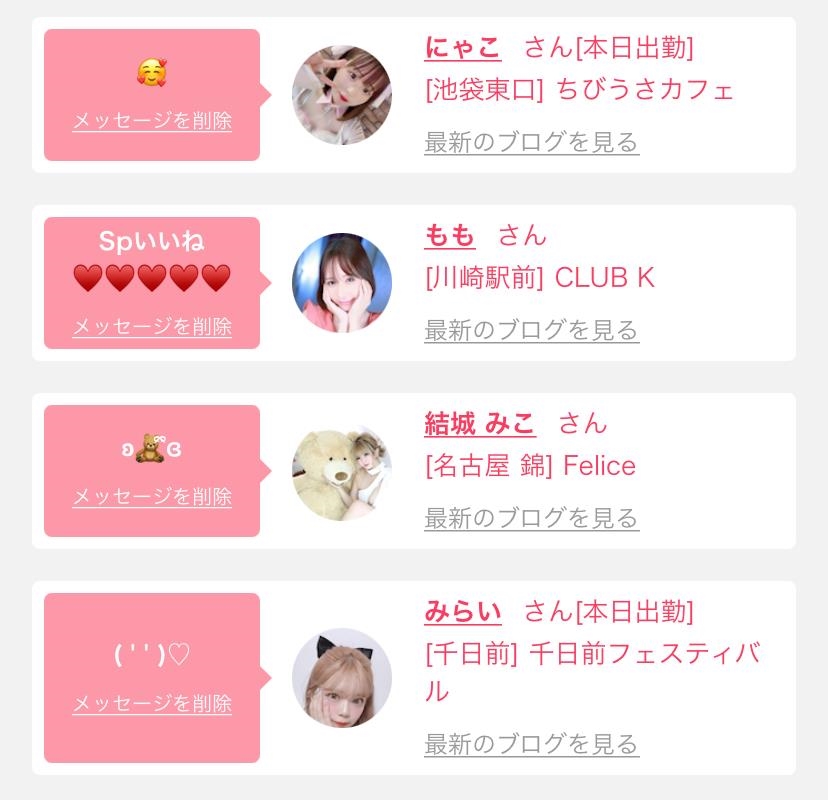Open みらい's profile name link
828x800 pixels.
pyautogui.click(x=463, y=611)
